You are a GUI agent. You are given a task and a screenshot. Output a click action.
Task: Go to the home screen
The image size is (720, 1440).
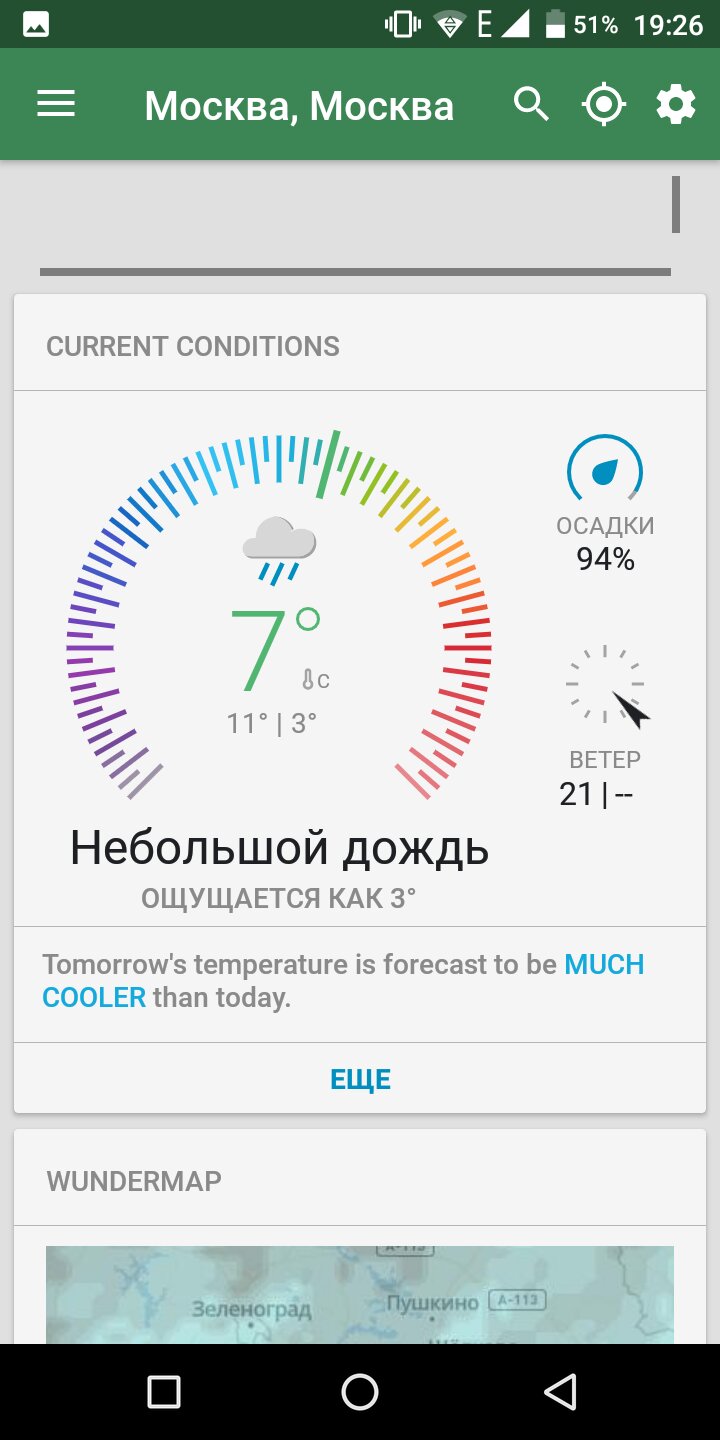point(360,1392)
